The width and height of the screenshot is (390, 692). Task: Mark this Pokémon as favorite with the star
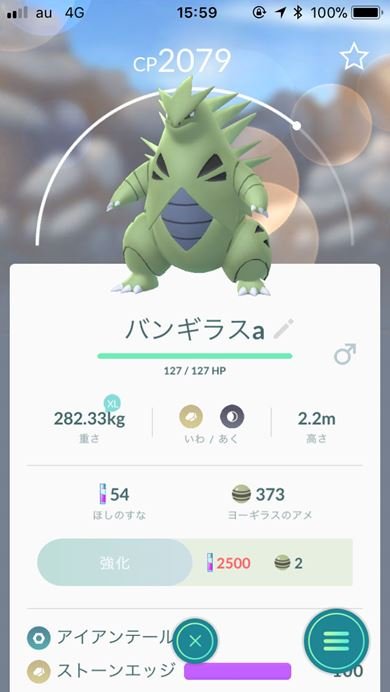pyautogui.click(x=354, y=57)
